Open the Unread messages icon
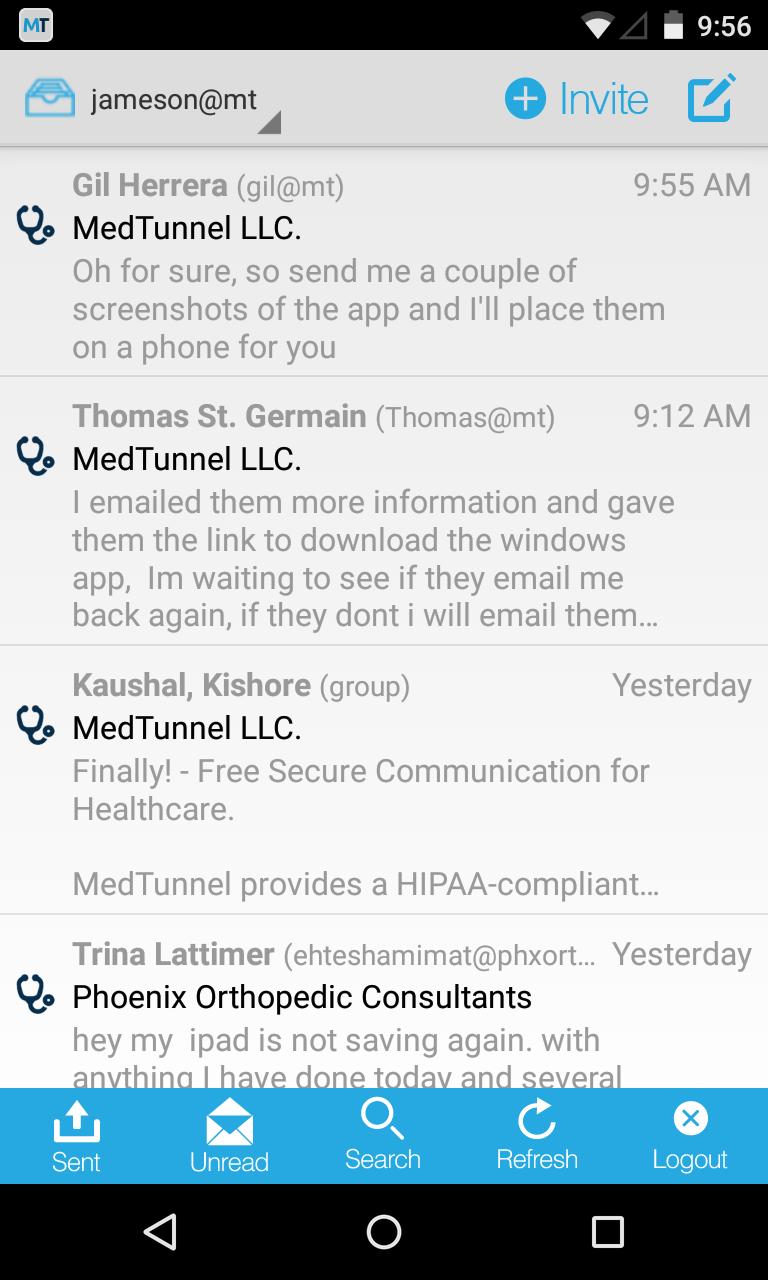 [x=230, y=1135]
